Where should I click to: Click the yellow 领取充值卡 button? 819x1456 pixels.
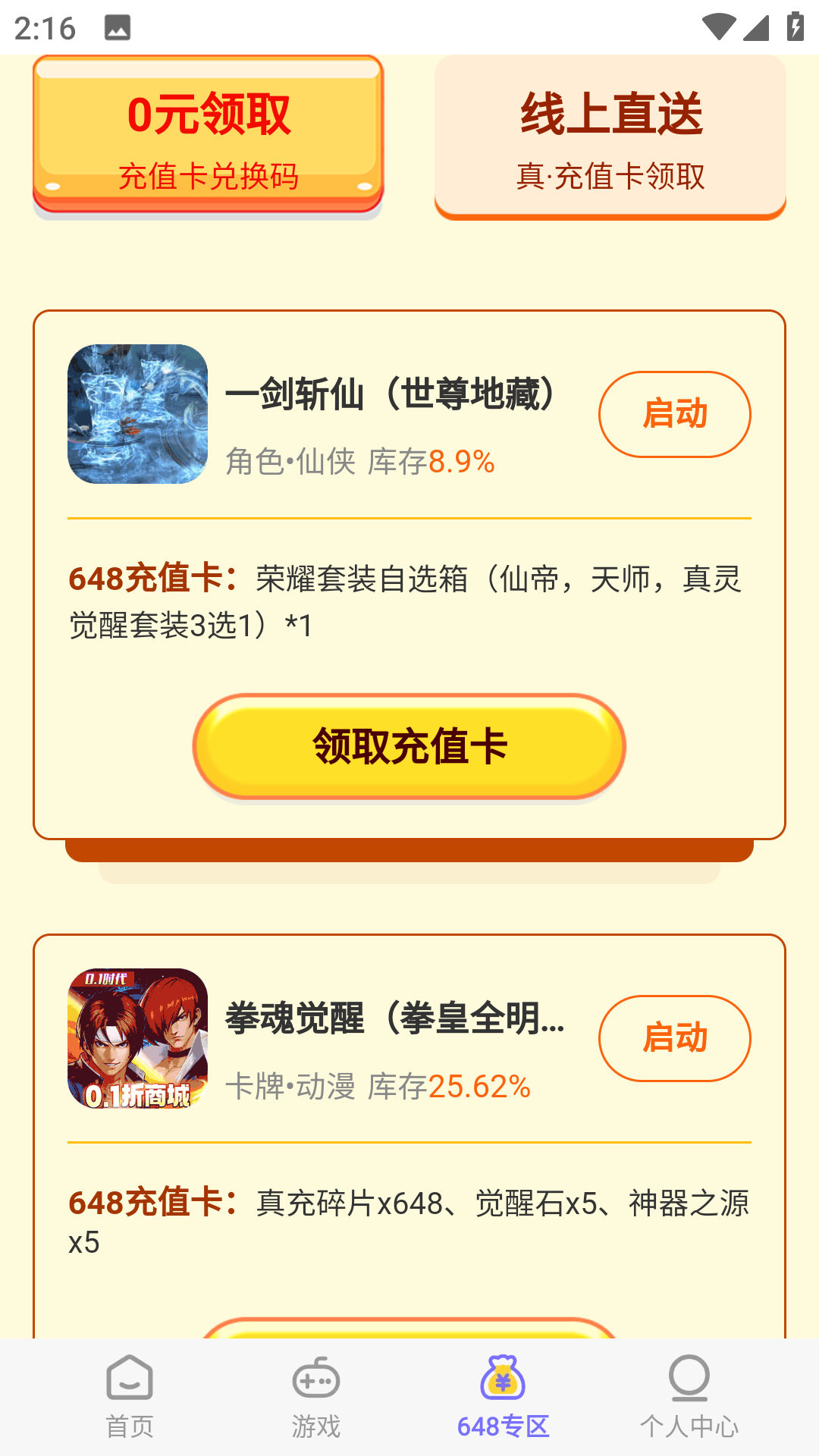click(409, 747)
